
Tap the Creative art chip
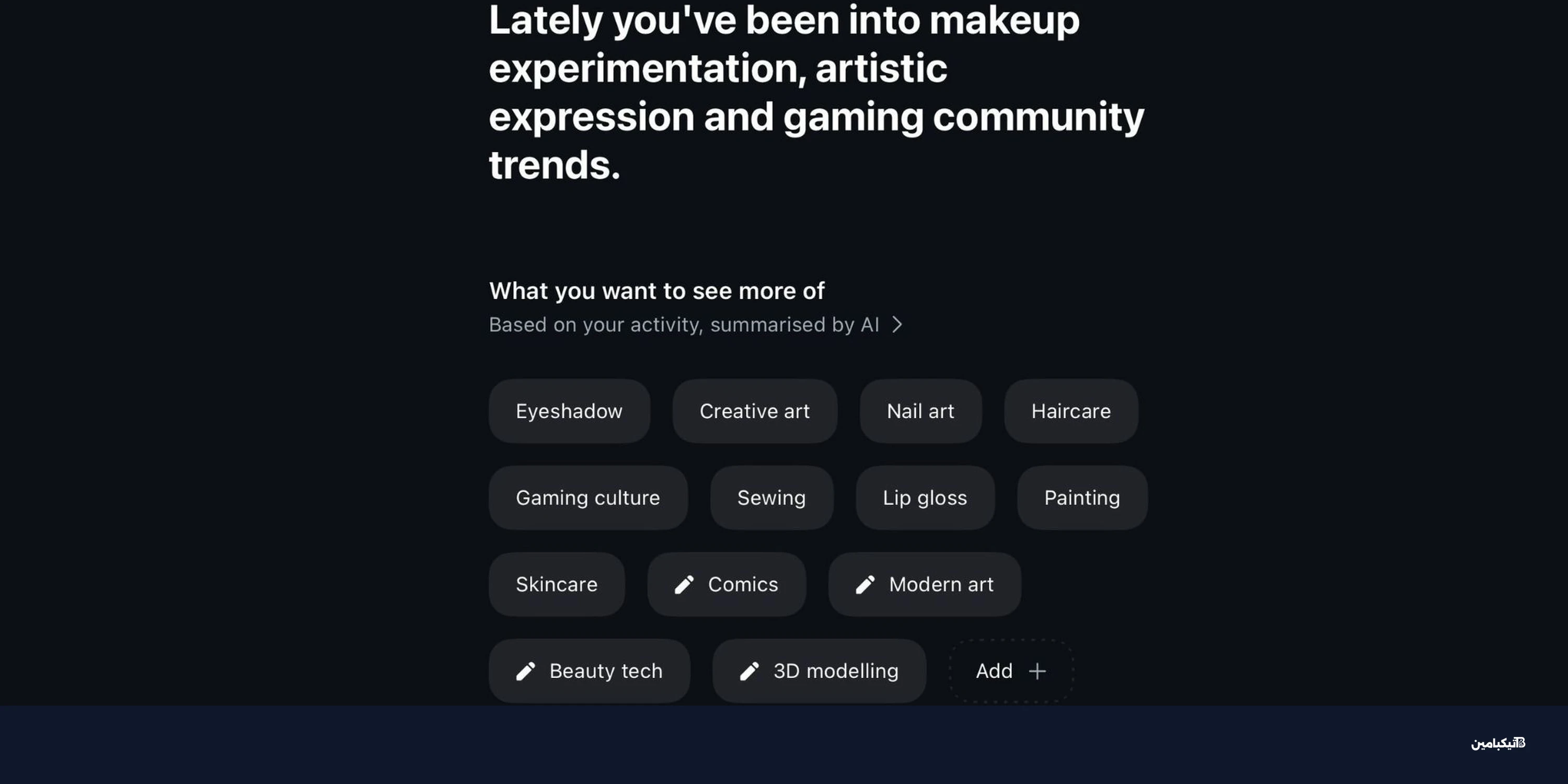coord(754,411)
